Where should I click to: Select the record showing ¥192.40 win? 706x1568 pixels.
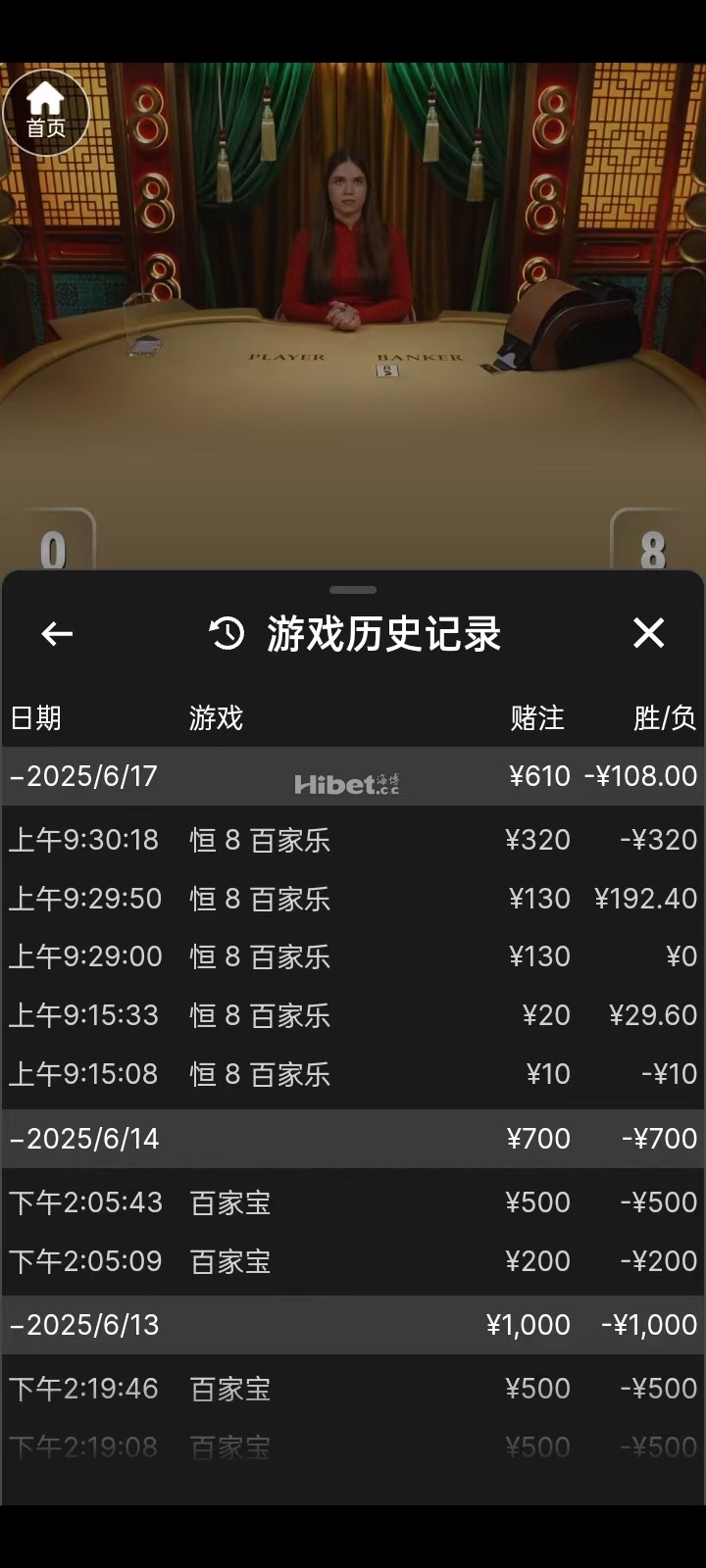coord(353,898)
